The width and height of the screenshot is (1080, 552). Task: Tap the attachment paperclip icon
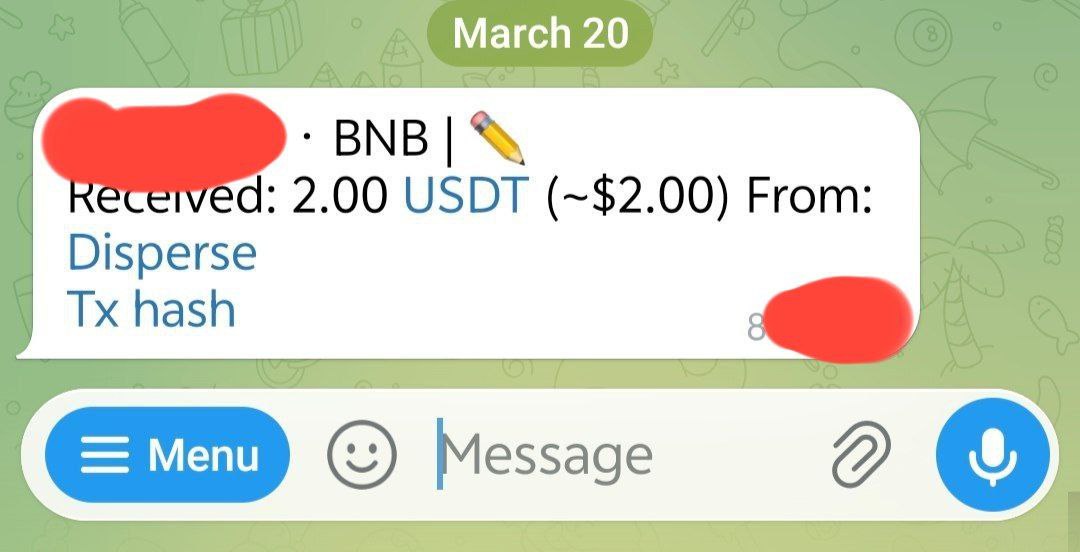tap(862, 456)
